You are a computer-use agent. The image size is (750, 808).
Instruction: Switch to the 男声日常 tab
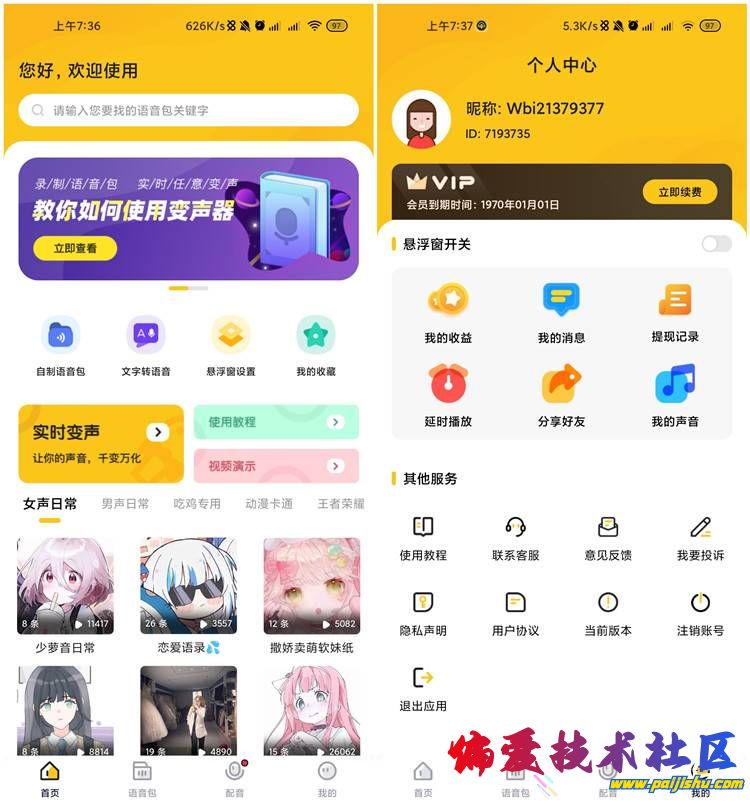click(x=125, y=504)
